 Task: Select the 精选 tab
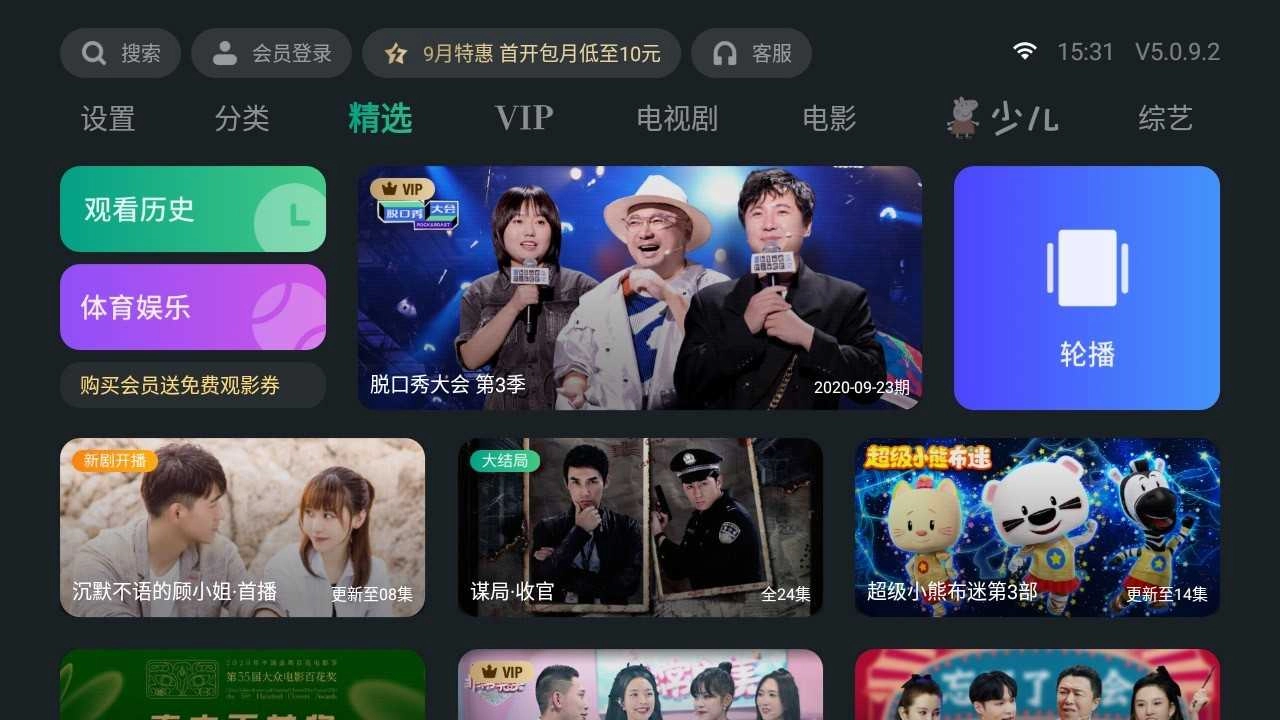(x=380, y=119)
